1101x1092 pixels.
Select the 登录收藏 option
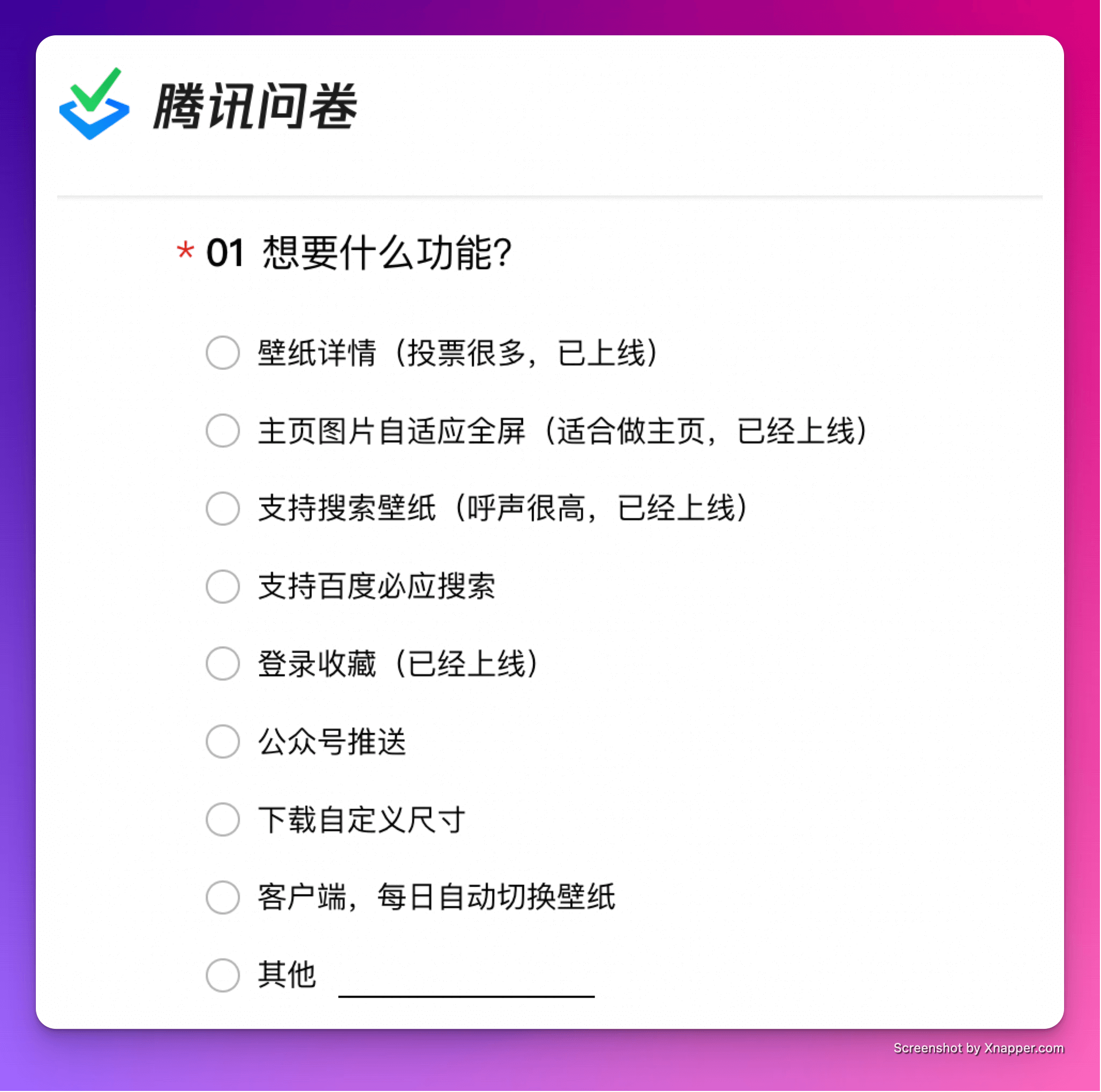(222, 664)
